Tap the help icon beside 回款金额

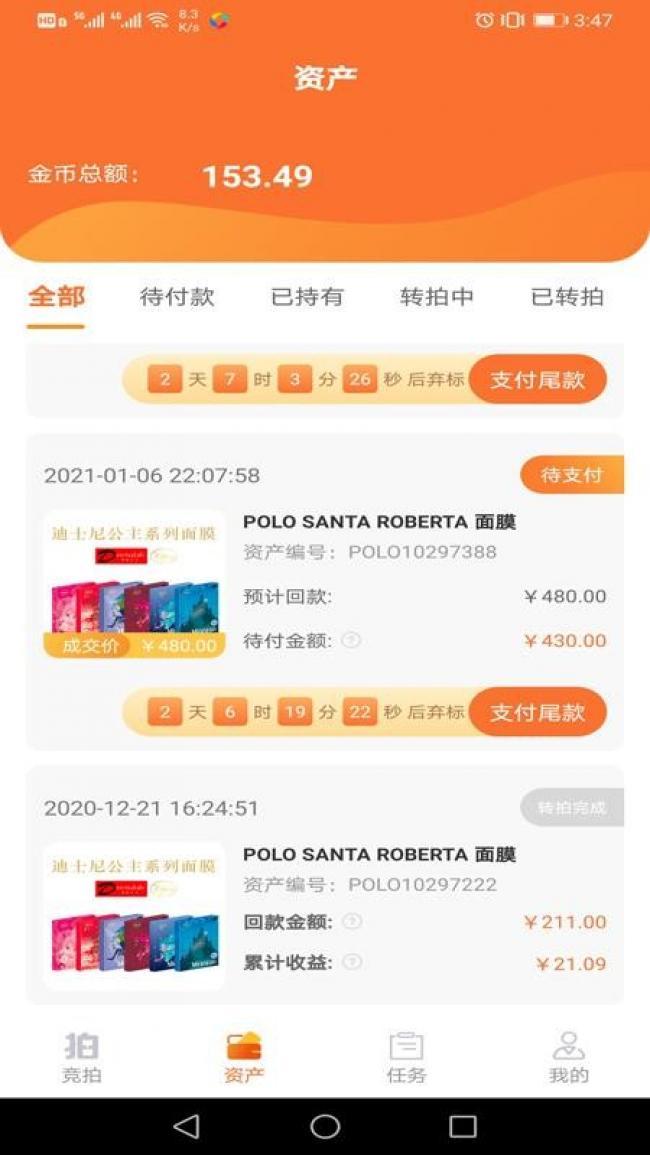point(352,921)
